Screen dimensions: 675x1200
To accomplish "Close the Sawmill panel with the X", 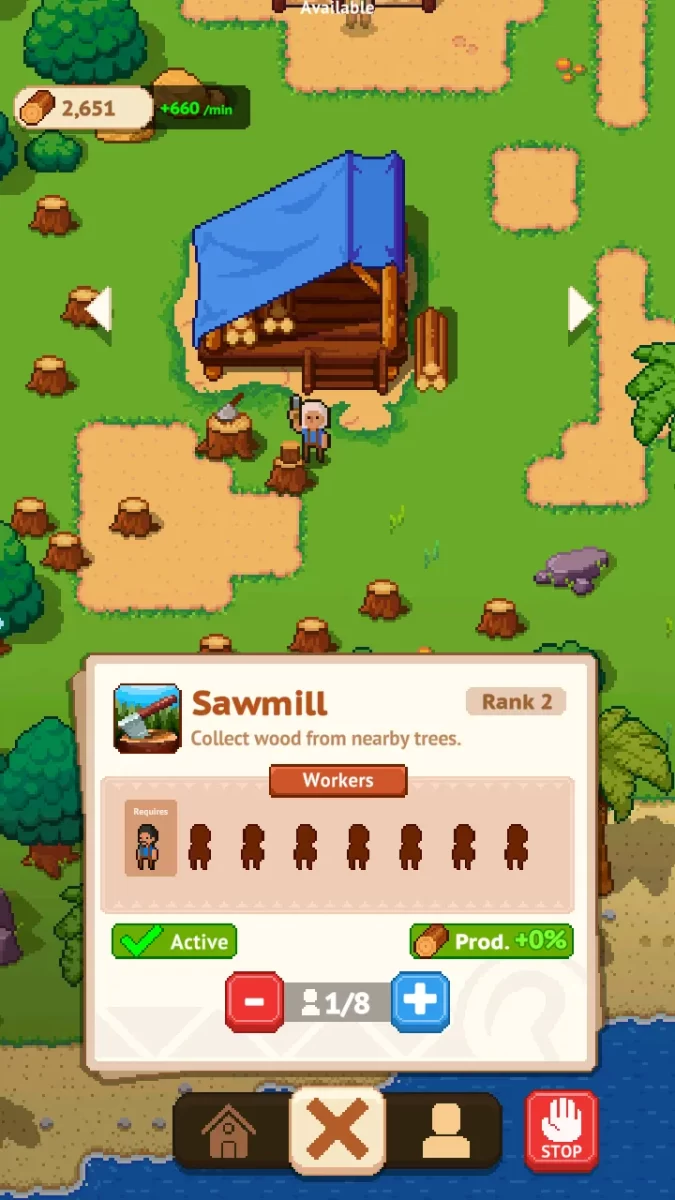I will click(x=338, y=1131).
